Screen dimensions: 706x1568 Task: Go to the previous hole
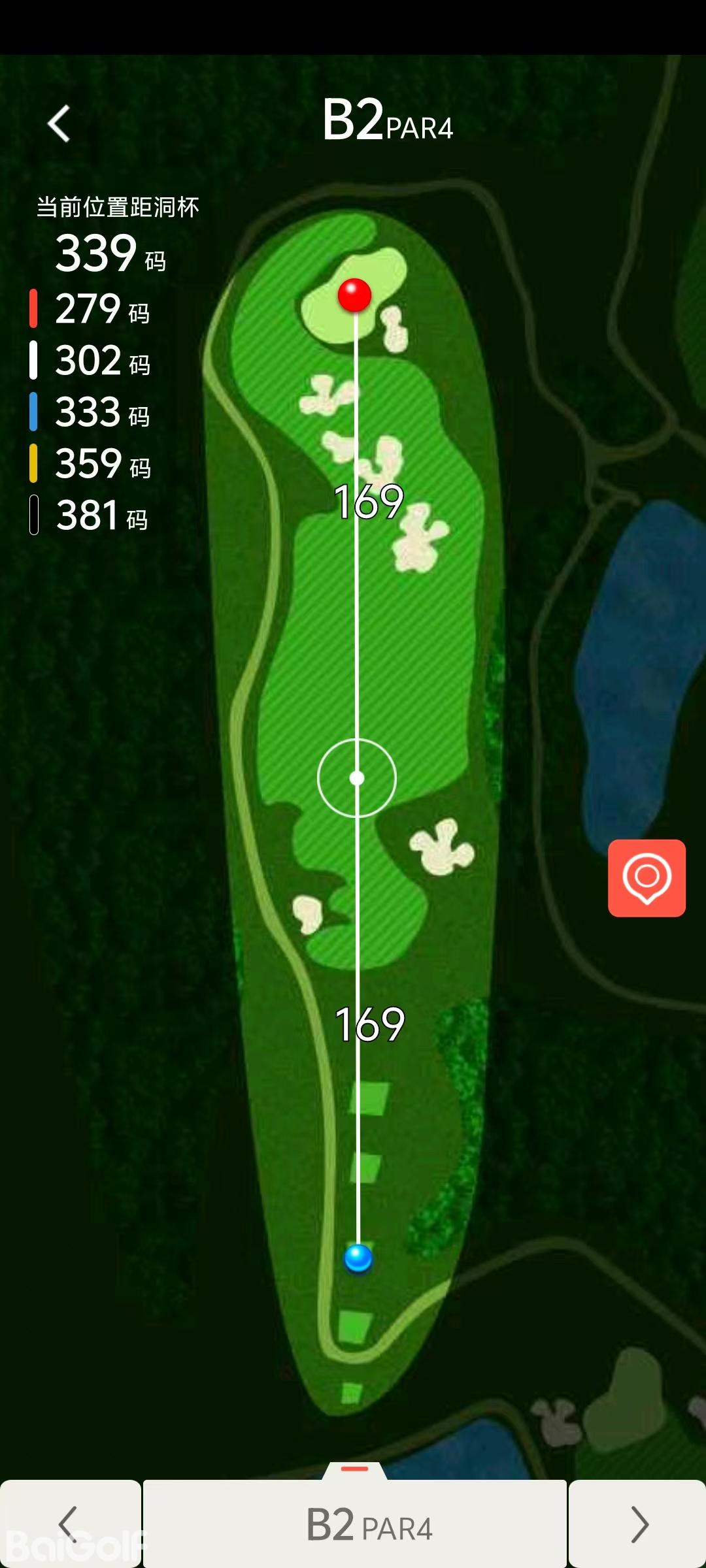(x=69, y=1524)
